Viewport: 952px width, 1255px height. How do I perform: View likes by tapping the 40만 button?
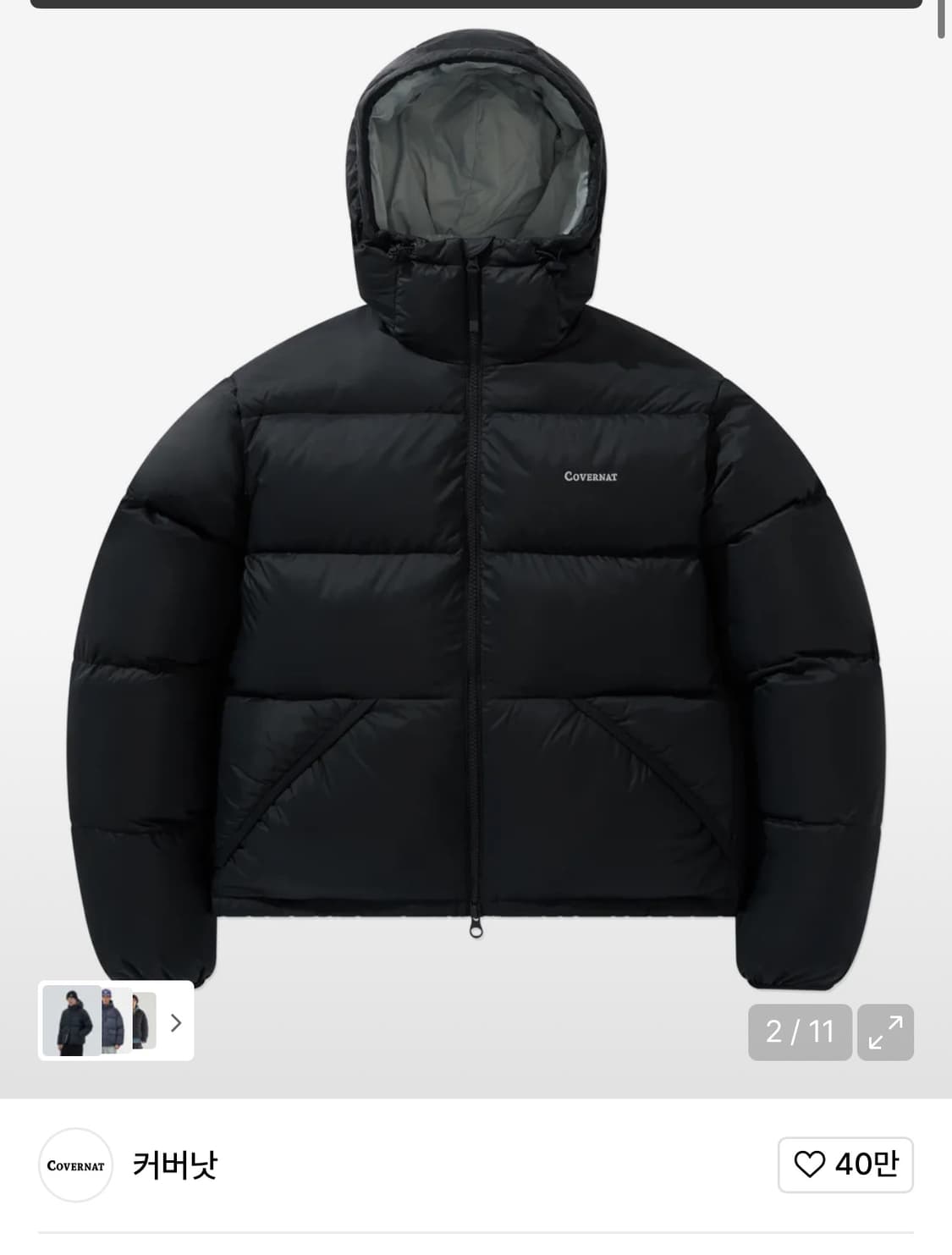tap(845, 1165)
